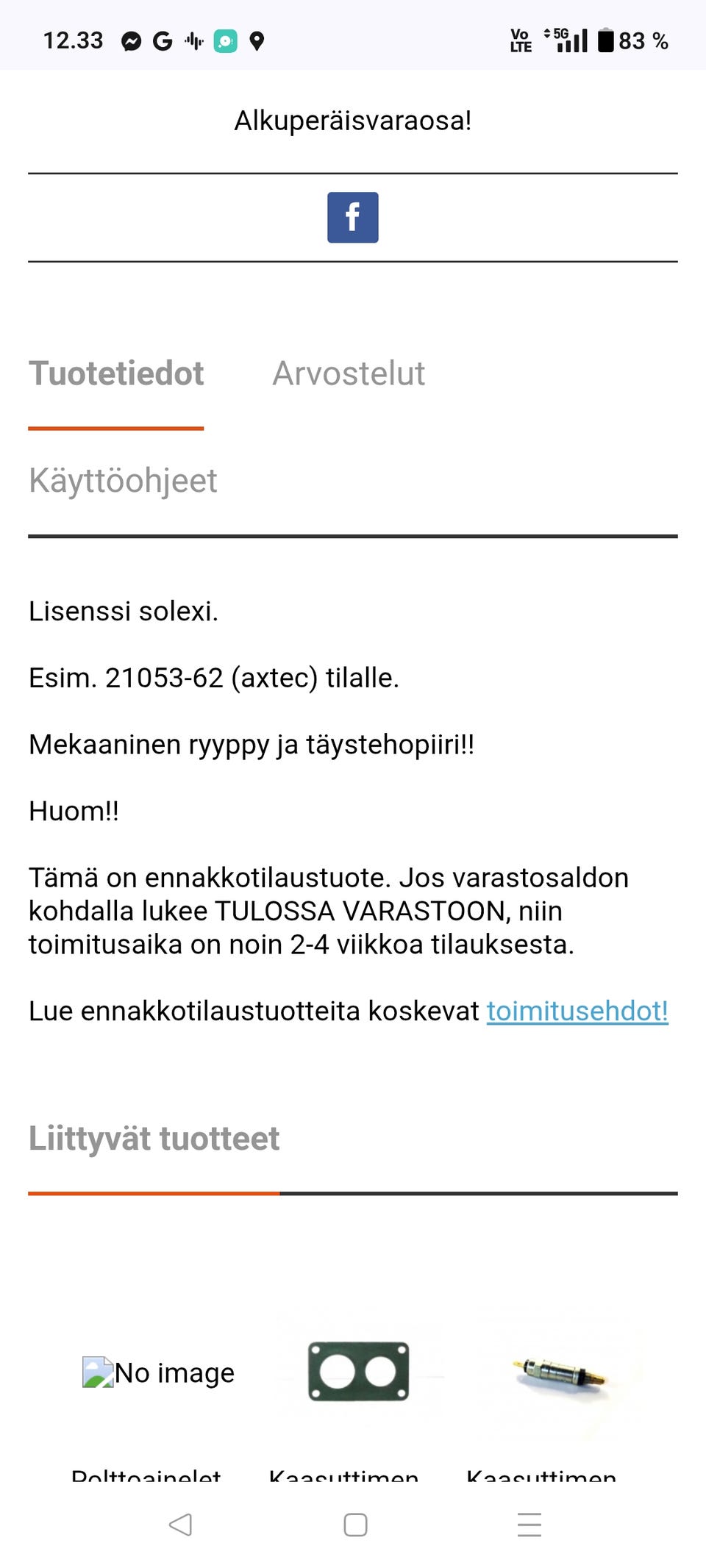706x1568 pixels.
Task: Share the product on Facebook
Action: (352, 217)
